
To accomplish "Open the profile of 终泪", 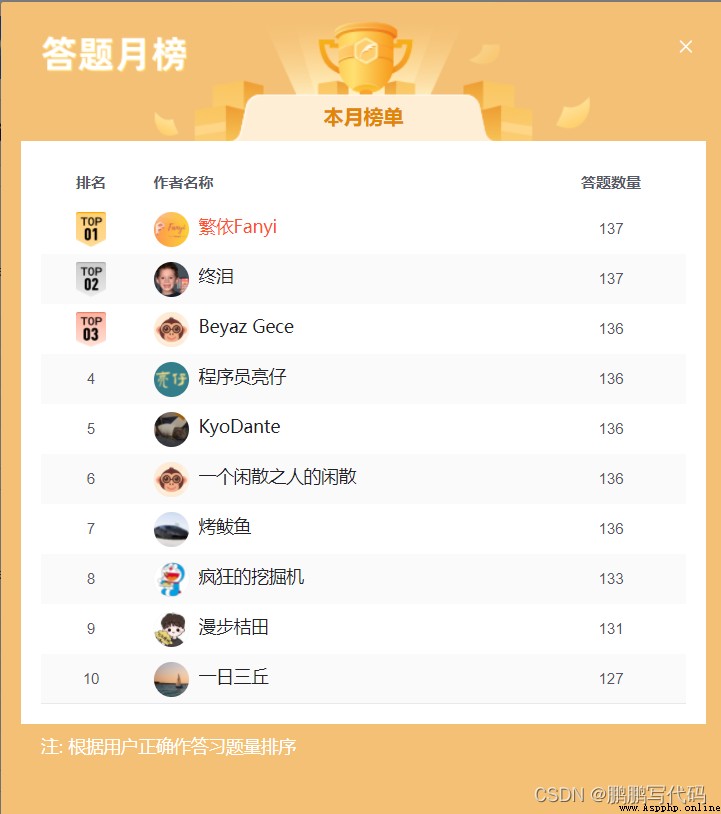I will tap(216, 277).
